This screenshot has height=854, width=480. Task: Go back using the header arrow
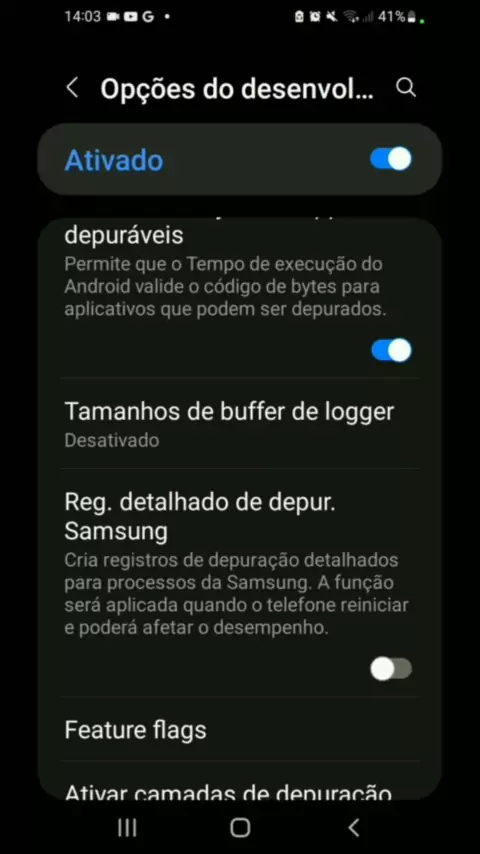(x=72, y=88)
